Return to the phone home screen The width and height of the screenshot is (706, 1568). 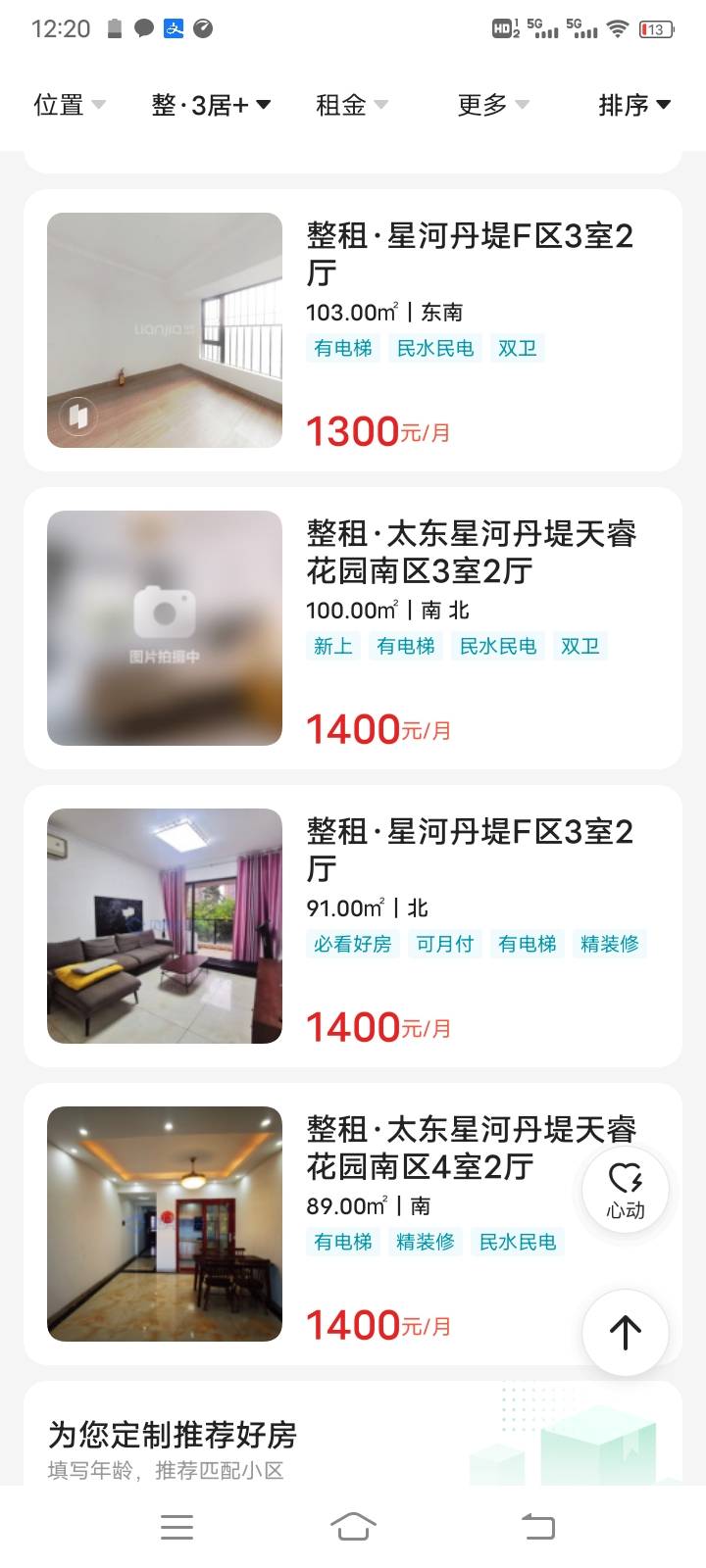click(353, 1526)
